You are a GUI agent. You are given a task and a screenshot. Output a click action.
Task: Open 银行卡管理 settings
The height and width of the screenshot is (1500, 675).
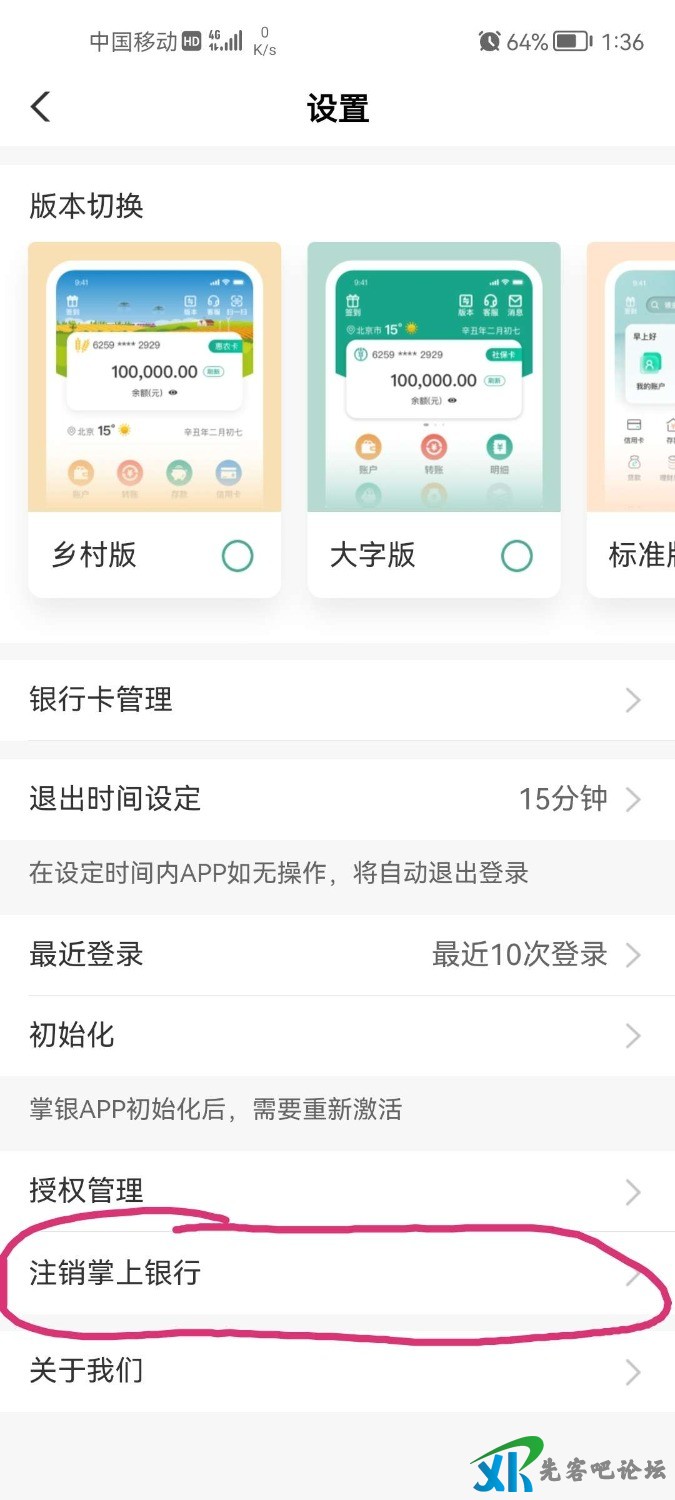pos(336,700)
